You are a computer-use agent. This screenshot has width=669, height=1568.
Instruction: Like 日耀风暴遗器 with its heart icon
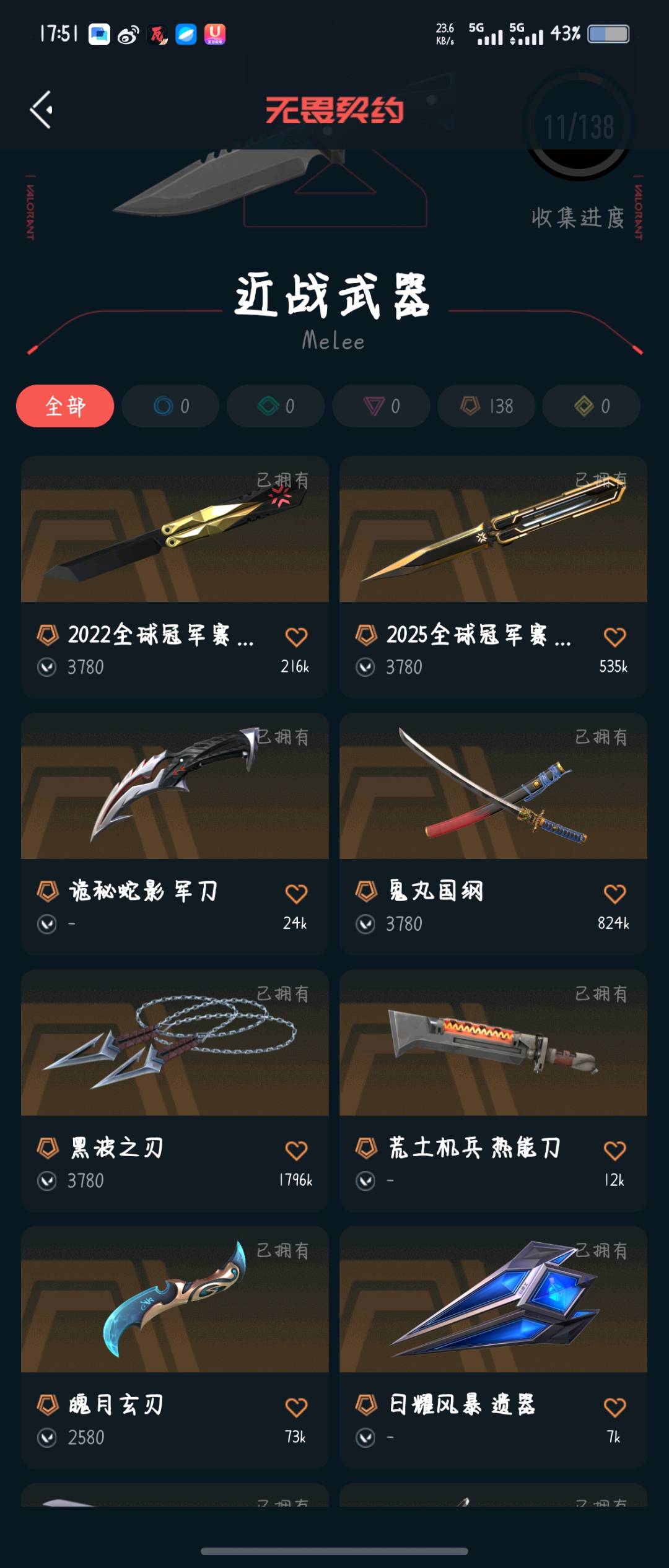click(x=614, y=1408)
